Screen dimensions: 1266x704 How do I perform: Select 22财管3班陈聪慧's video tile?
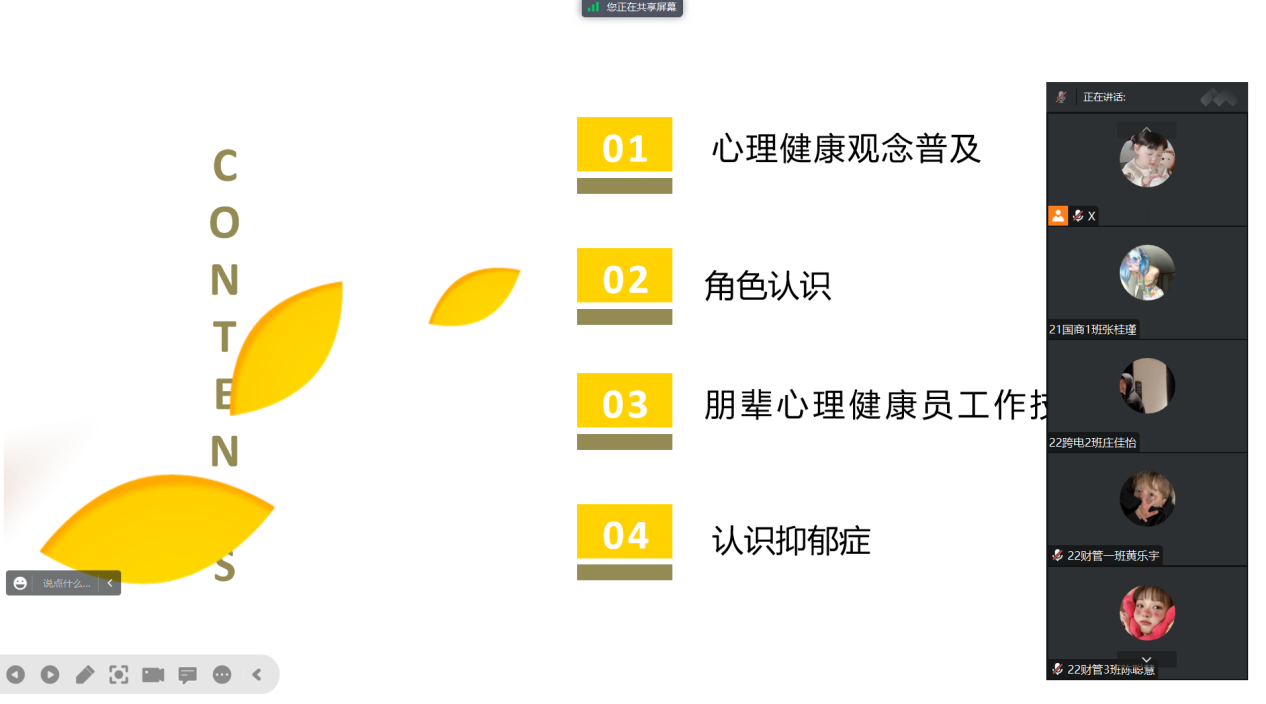1147,612
